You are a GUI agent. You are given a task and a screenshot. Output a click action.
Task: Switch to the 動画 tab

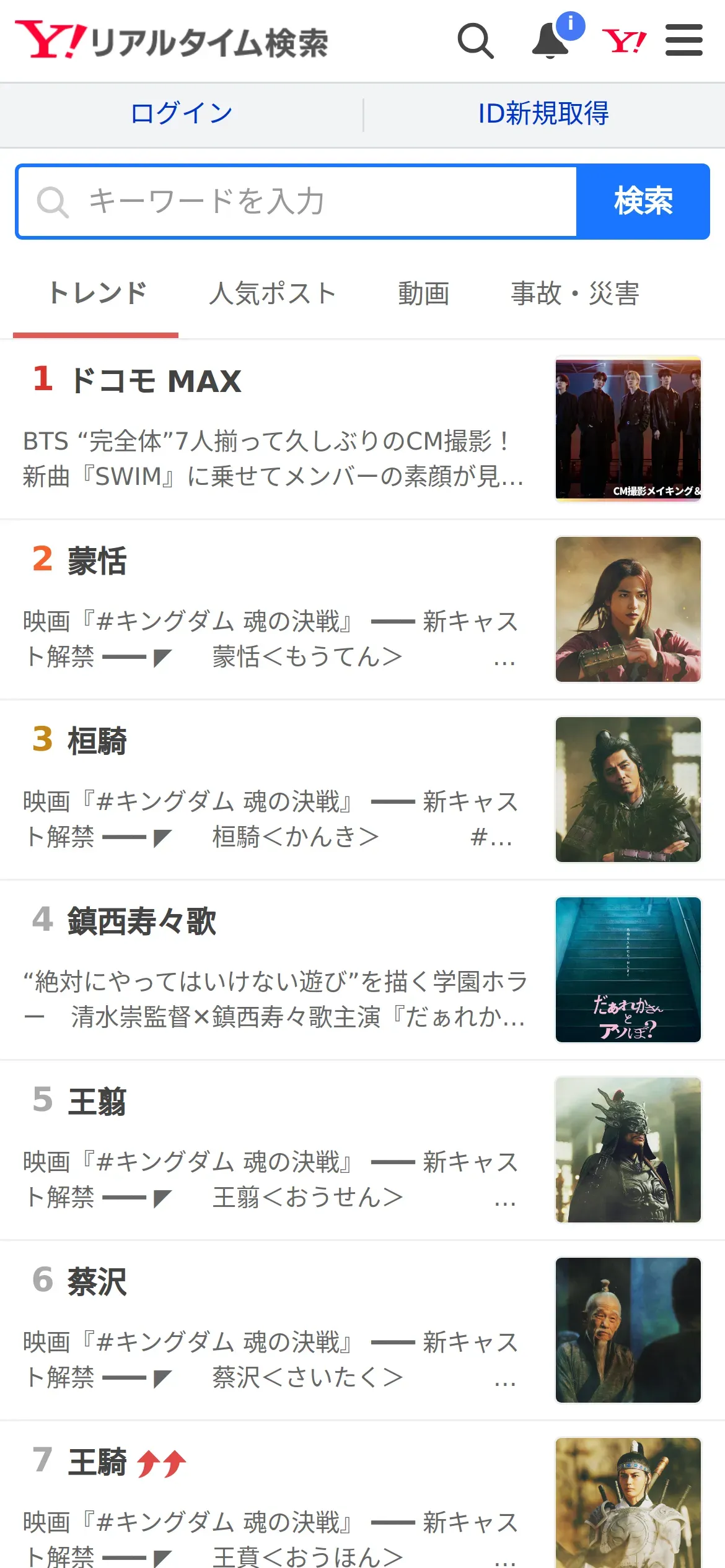point(424,294)
